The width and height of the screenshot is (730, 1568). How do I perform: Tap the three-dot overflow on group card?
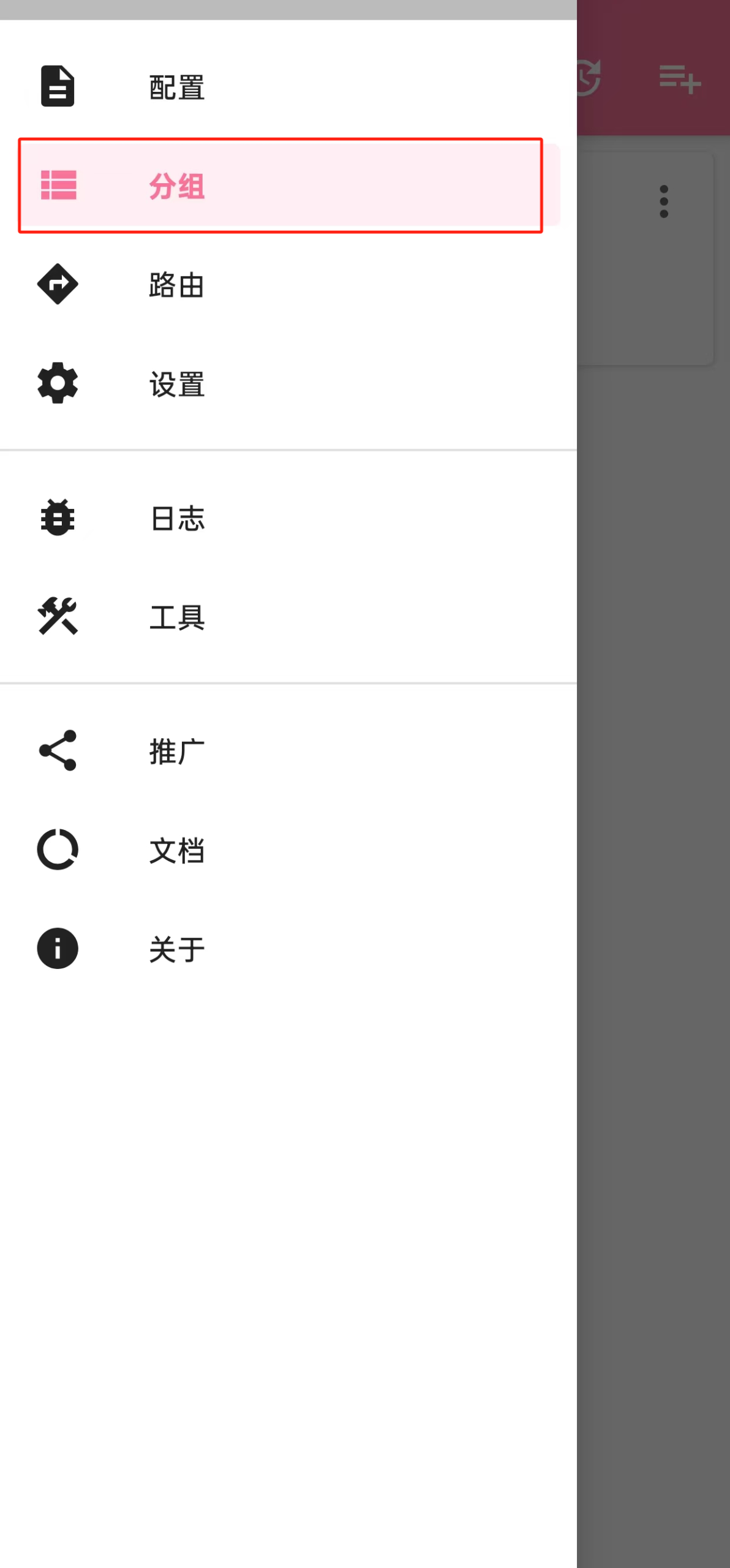(x=663, y=202)
